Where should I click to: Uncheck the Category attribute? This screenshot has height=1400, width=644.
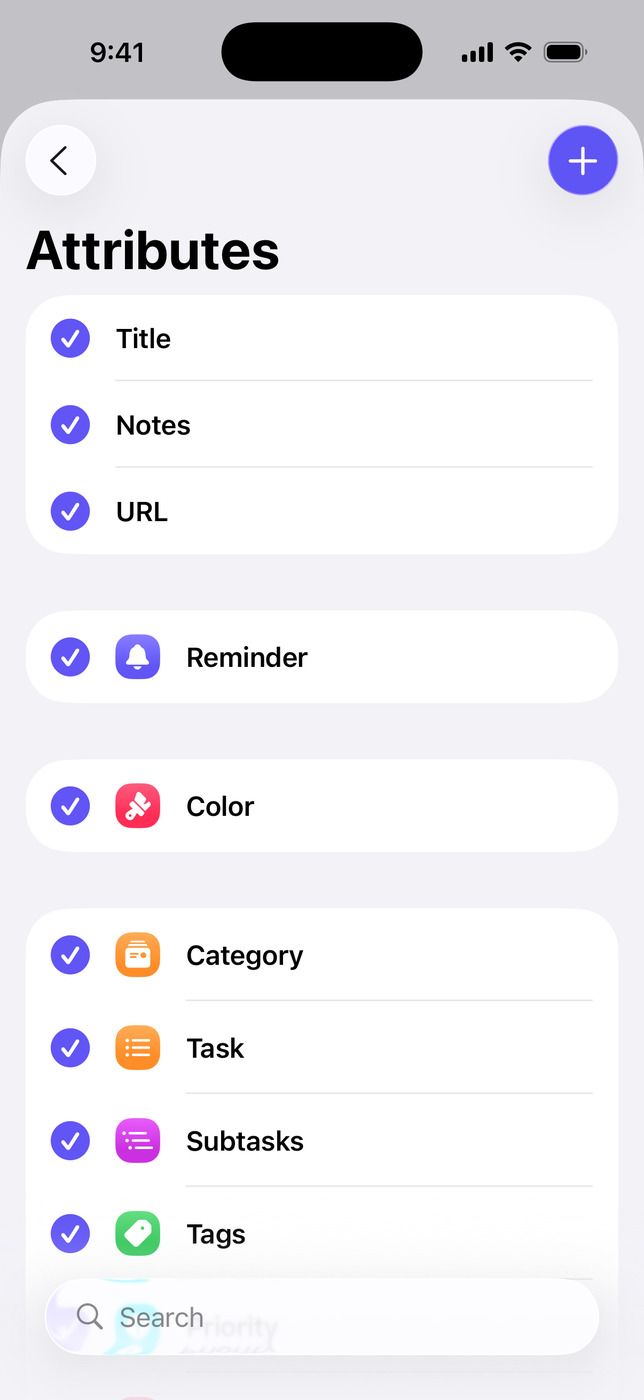pyautogui.click(x=70, y=955)
